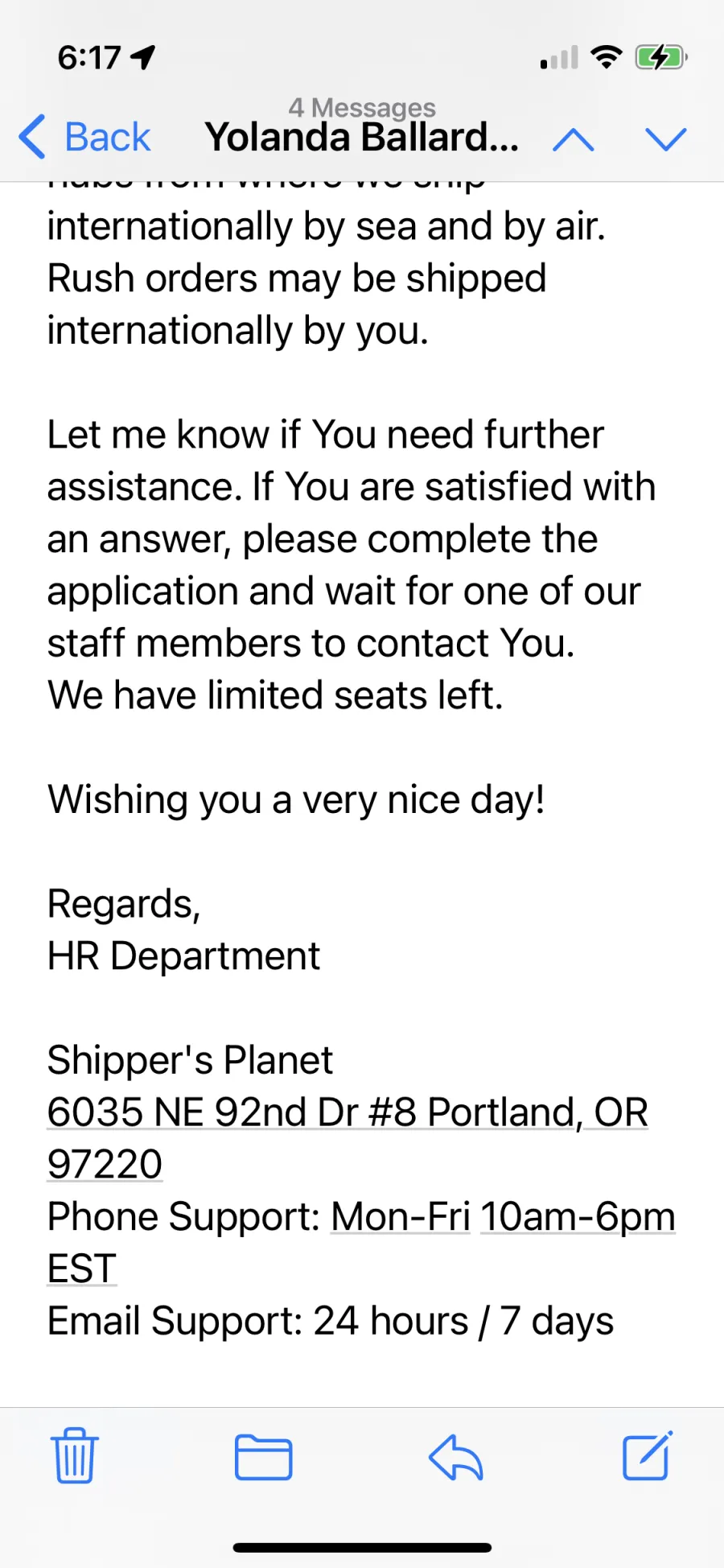Viewport: 724px width, 1568px height.
Task: Reply using the arrow icon
Action: (x=455, y=1457)
